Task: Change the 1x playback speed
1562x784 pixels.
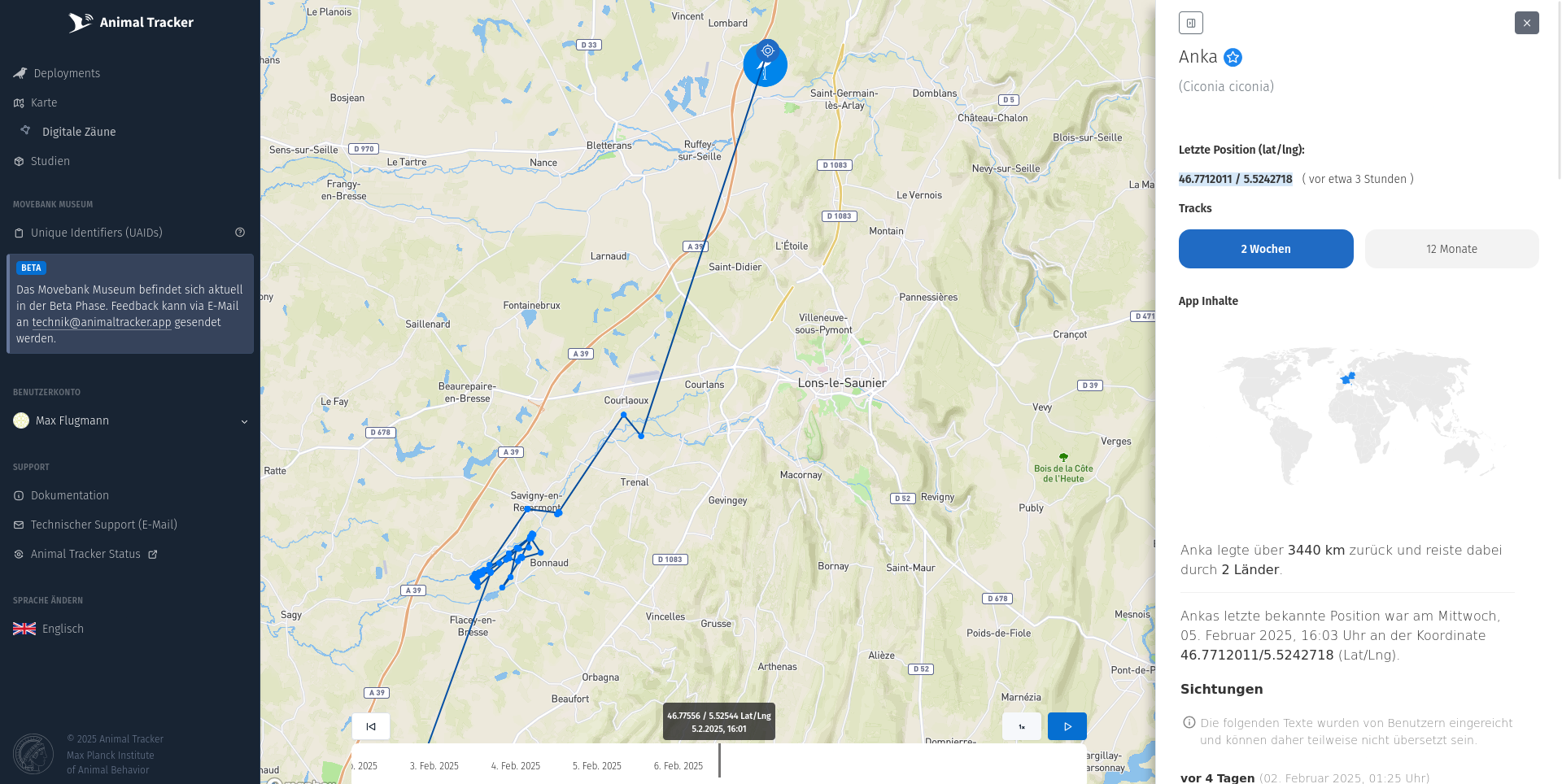Action: pos(1021,726)
